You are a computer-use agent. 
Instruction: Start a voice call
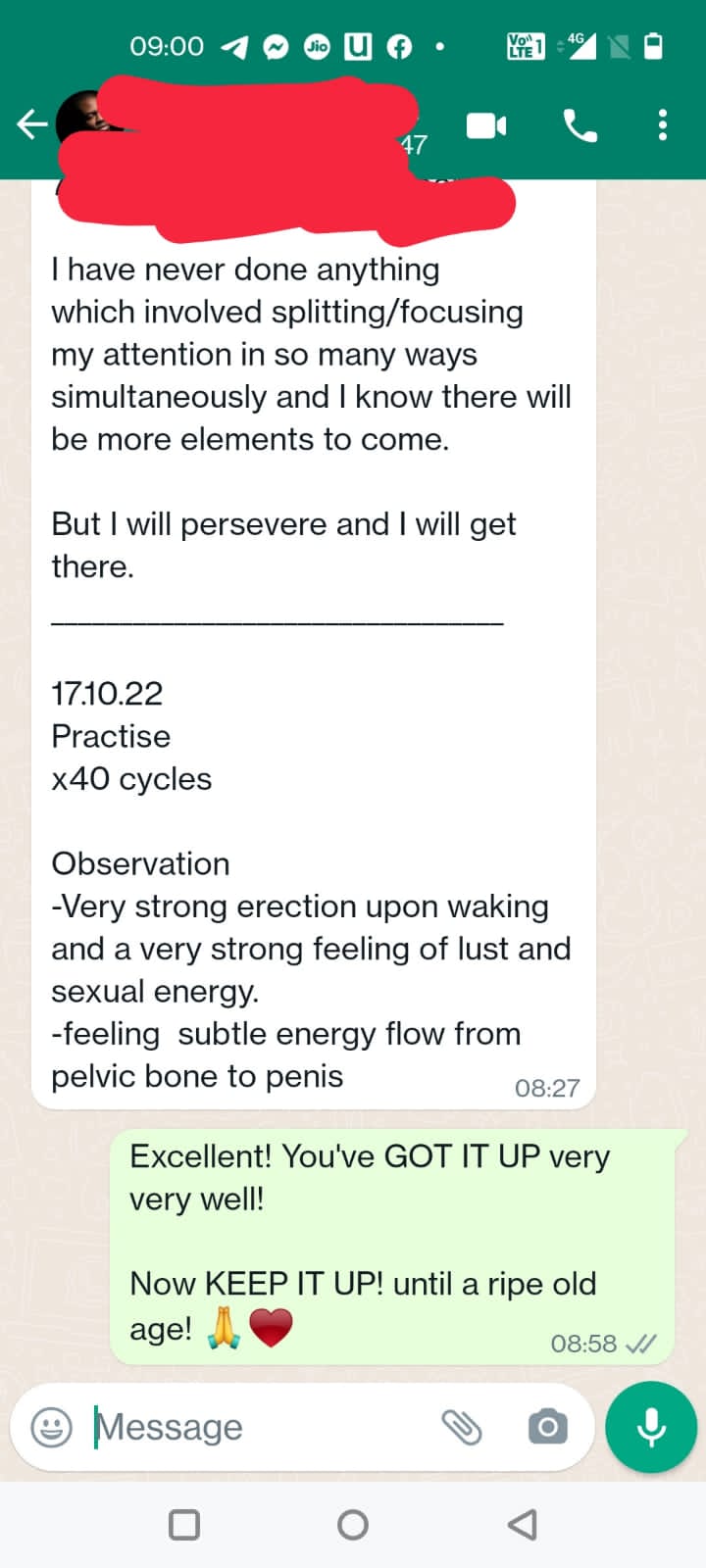tap(580, 125)
